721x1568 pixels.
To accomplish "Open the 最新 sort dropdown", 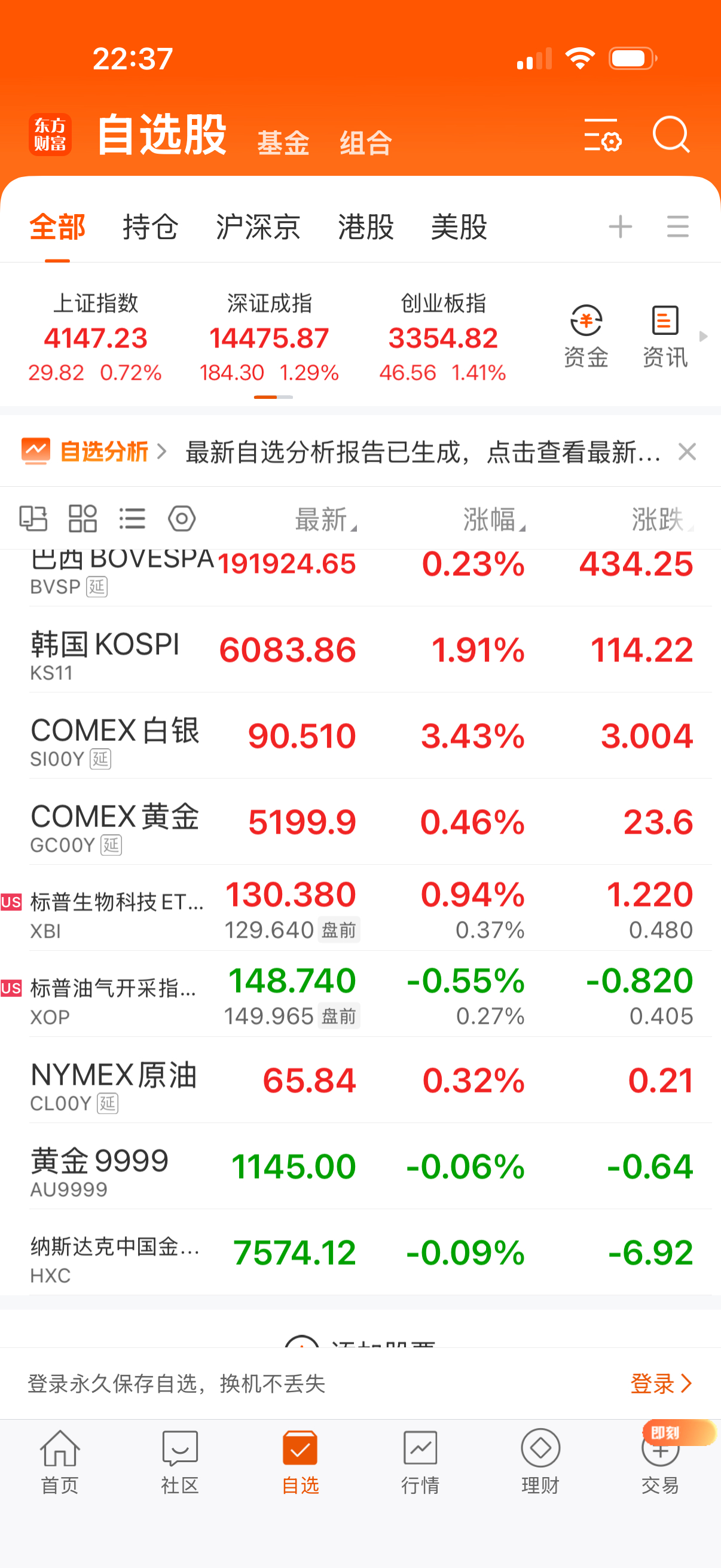I will [323, 518].
